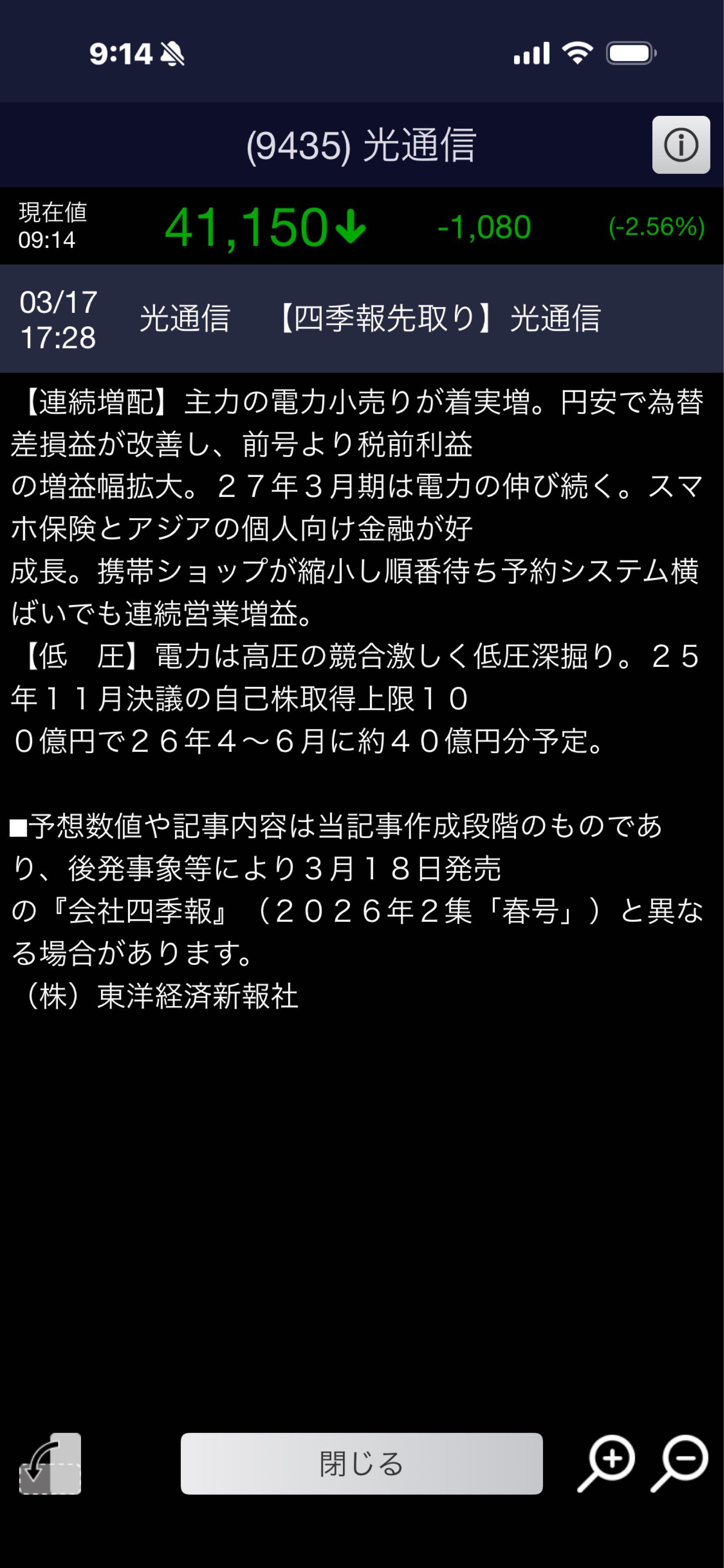Image resolution: width=724 pixels, height=1568 pixels.
Task: Open the stock information (i) icon
Action: pos(681,145)
